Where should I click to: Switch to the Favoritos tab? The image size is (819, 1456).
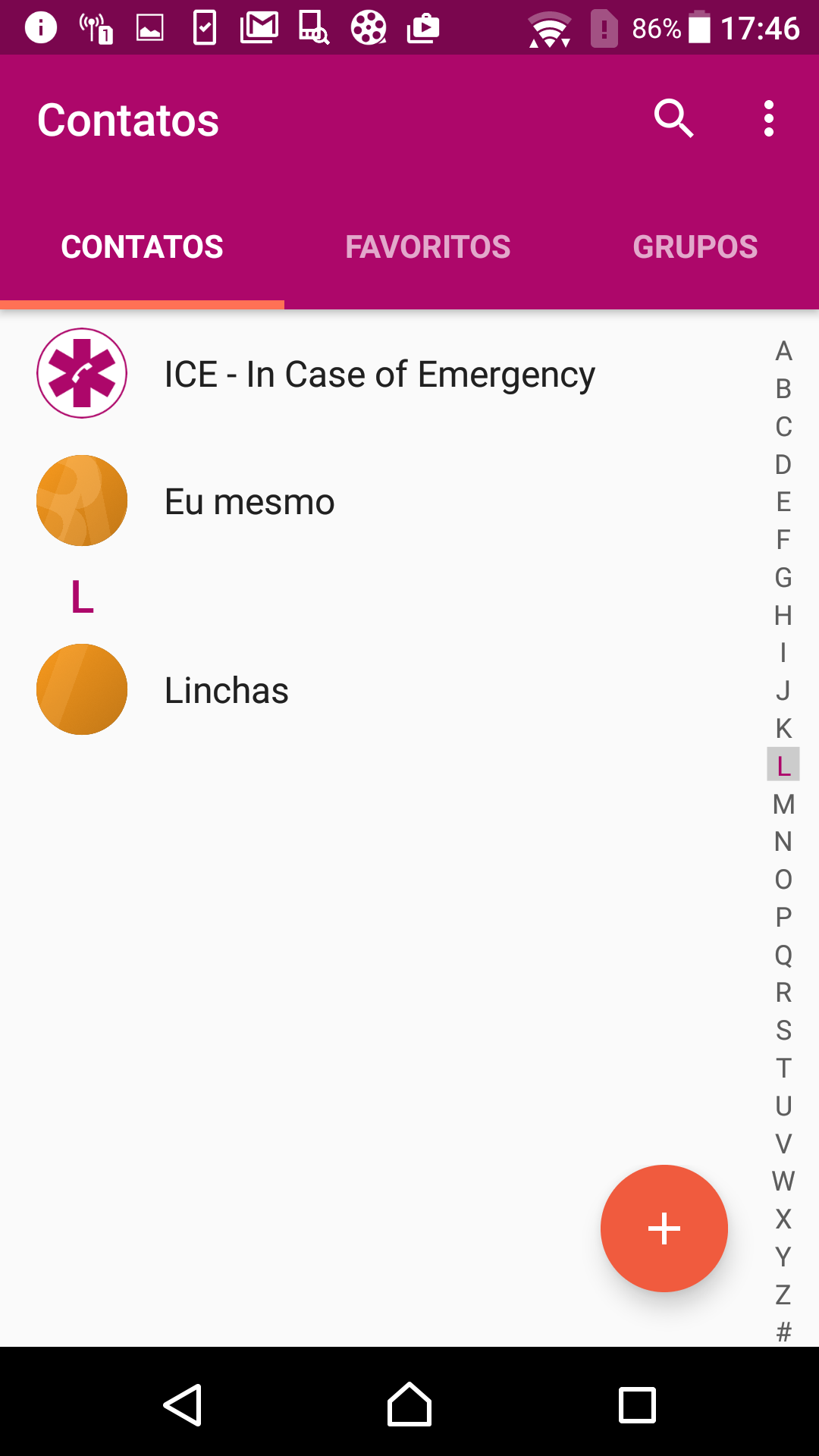(x=428, y=247)
